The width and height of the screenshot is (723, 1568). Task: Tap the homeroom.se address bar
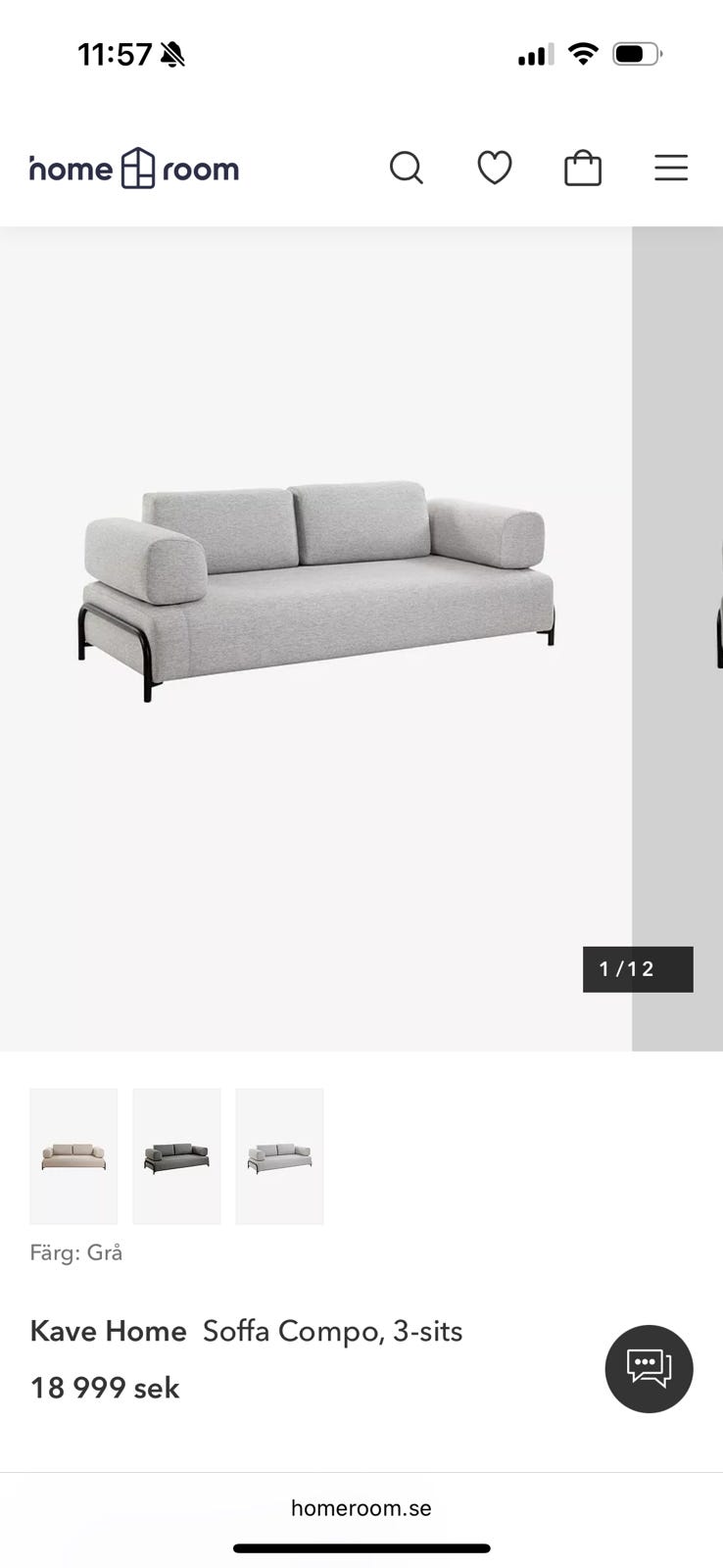point(361,1507)
